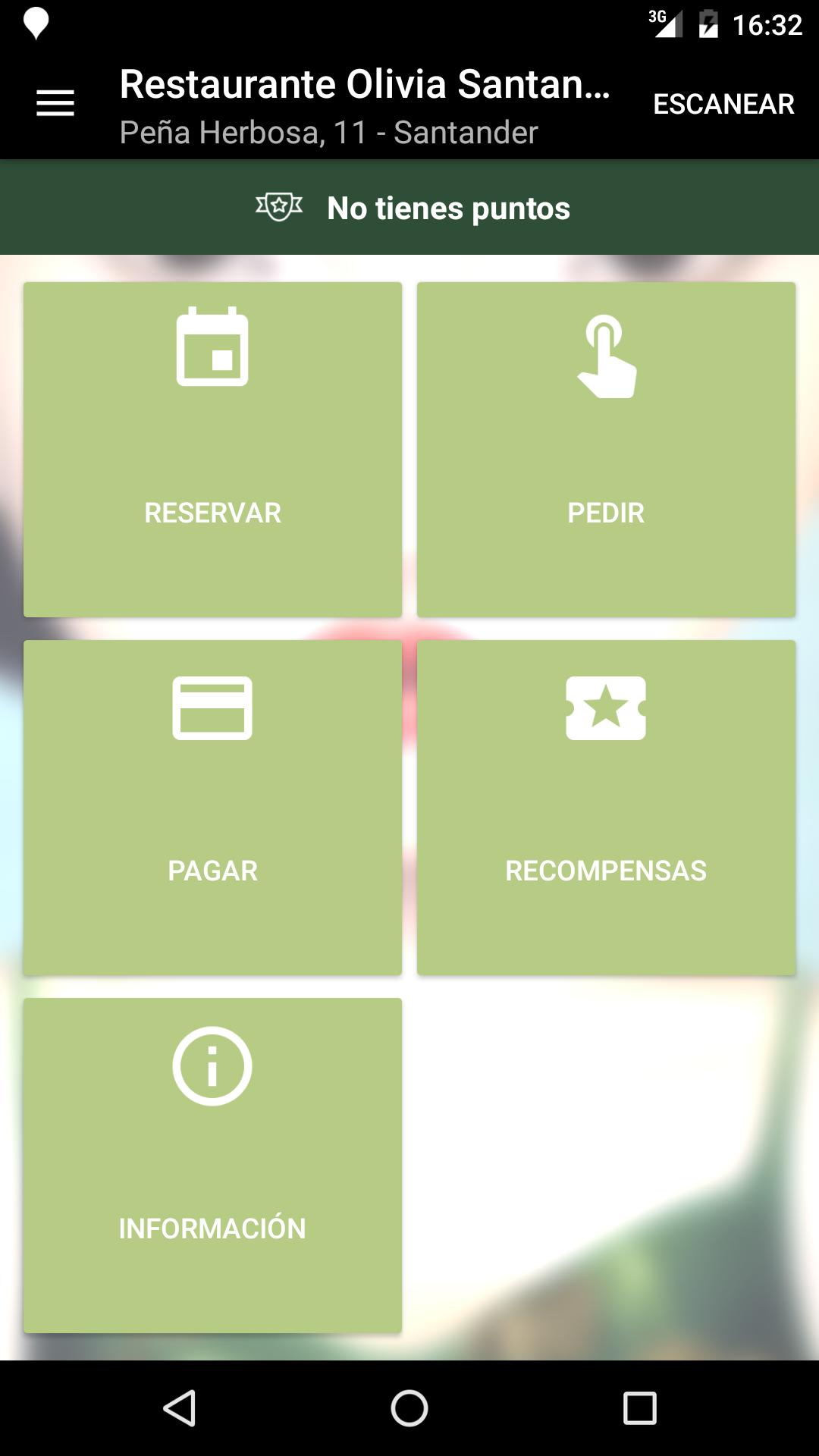Go to the system home screen

409,1408
